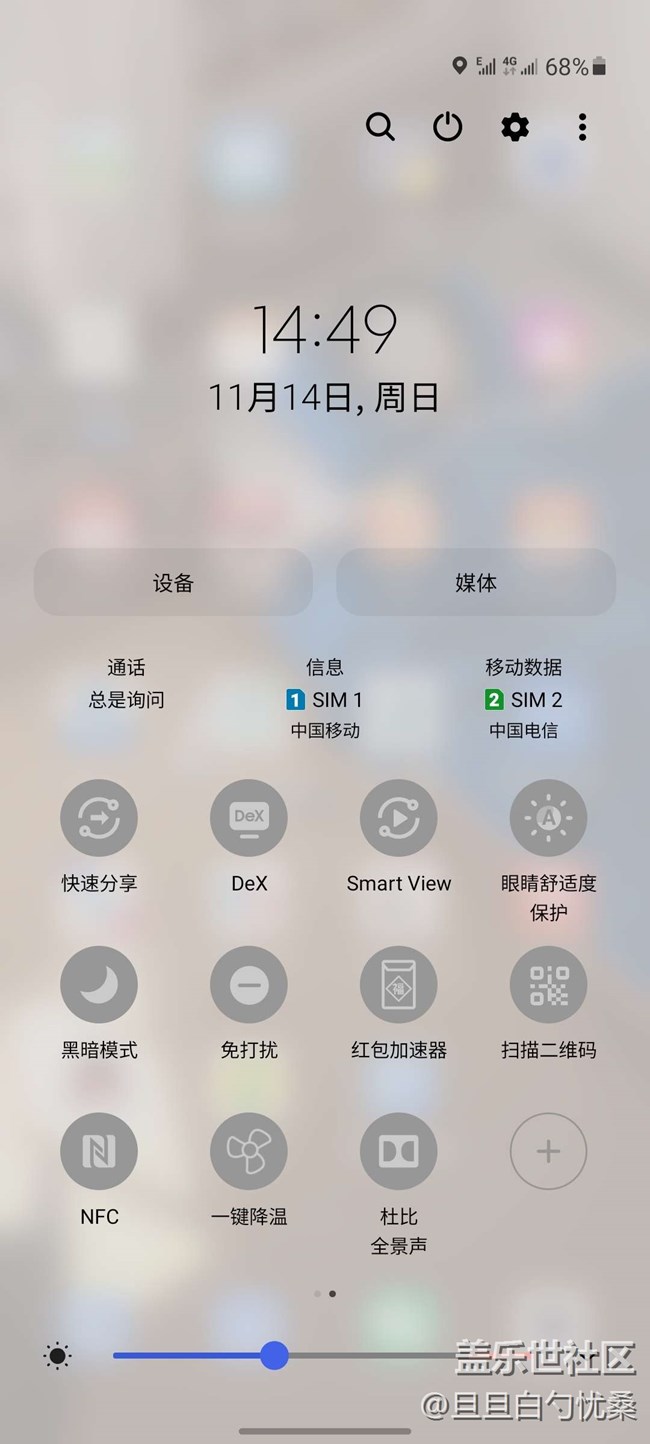Enable 黑暗模式 dark mode
Viewport: 650px width, 1444px height.
[x=99, y=986]
